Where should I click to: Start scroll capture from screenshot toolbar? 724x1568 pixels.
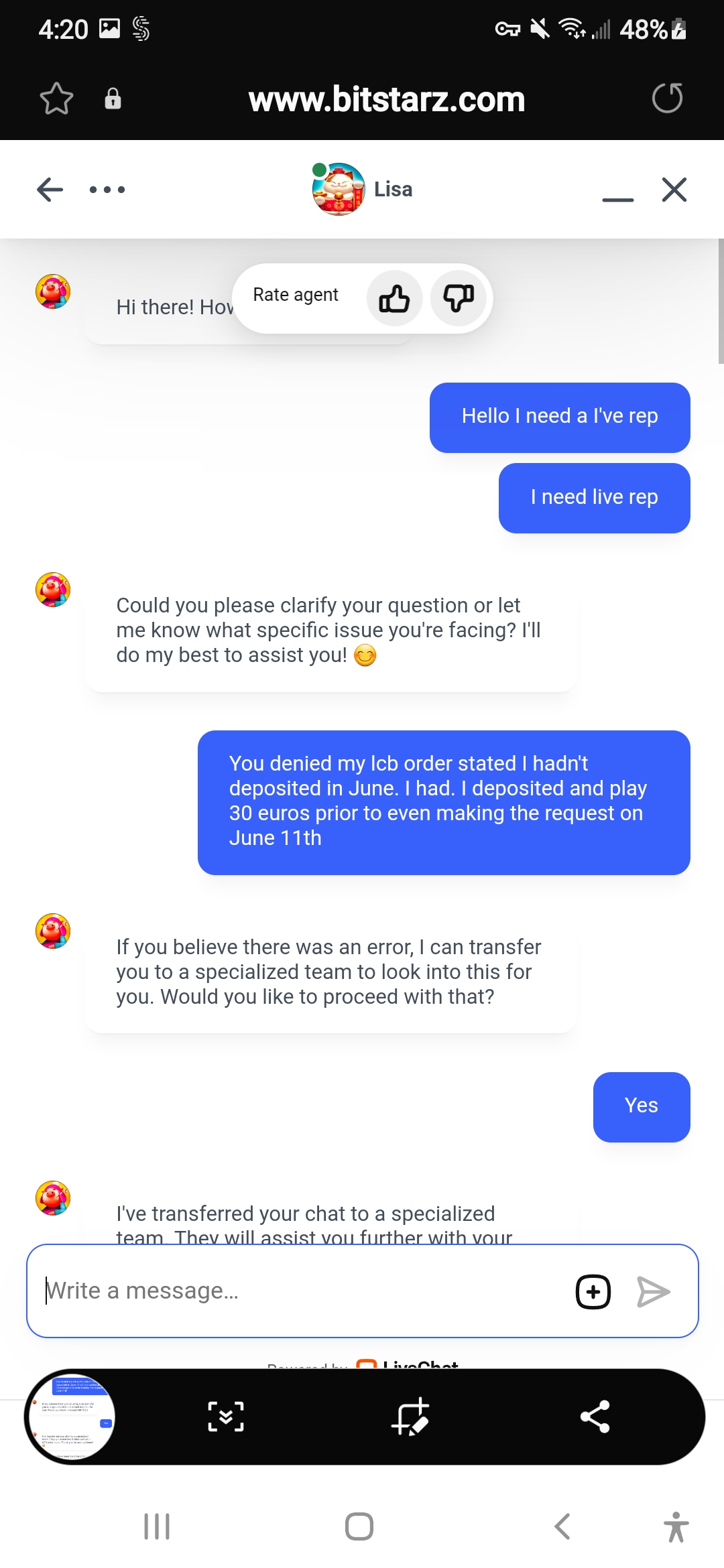click(226, 1417)
